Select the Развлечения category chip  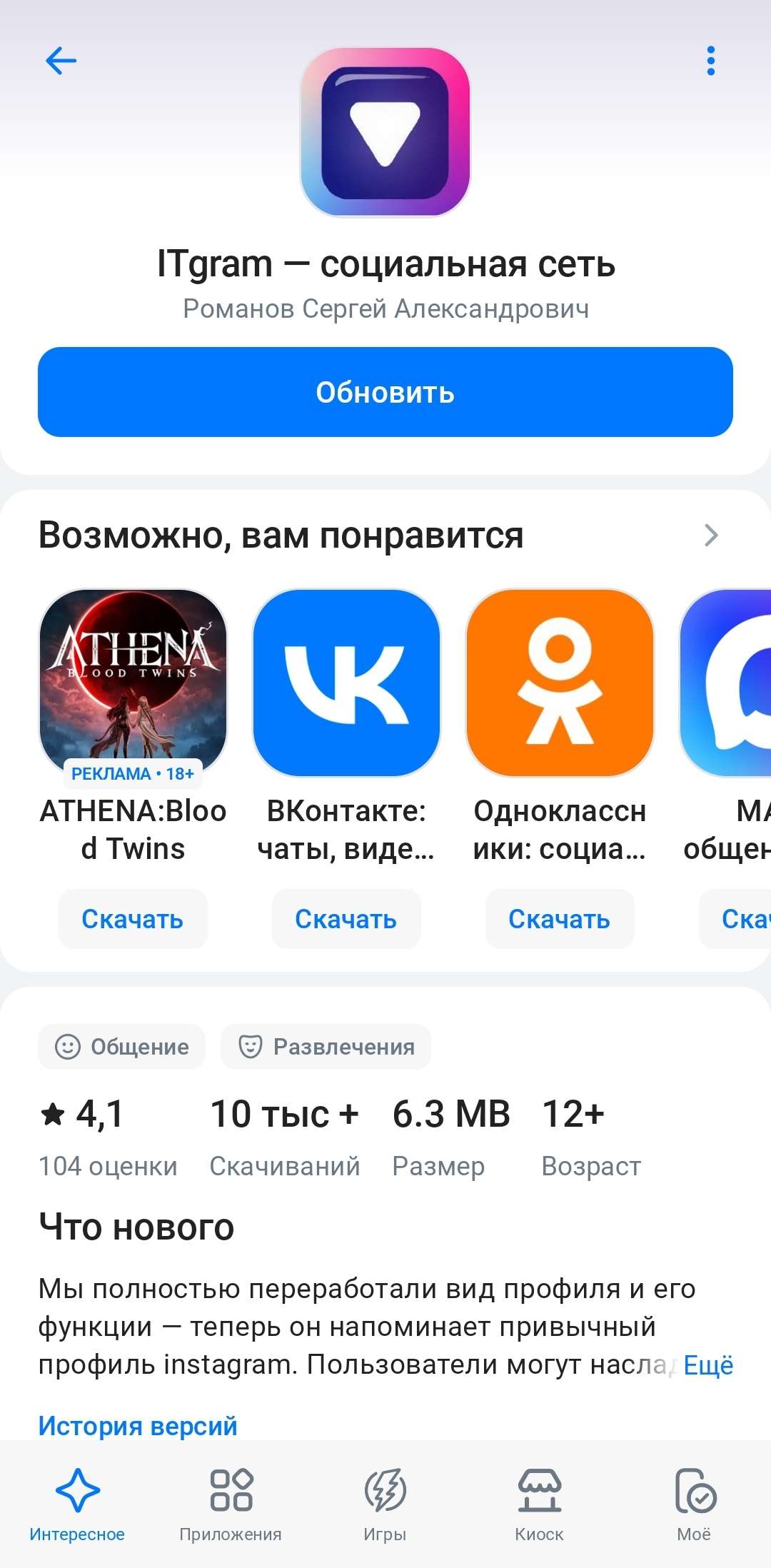click(x=326, y=1047)
